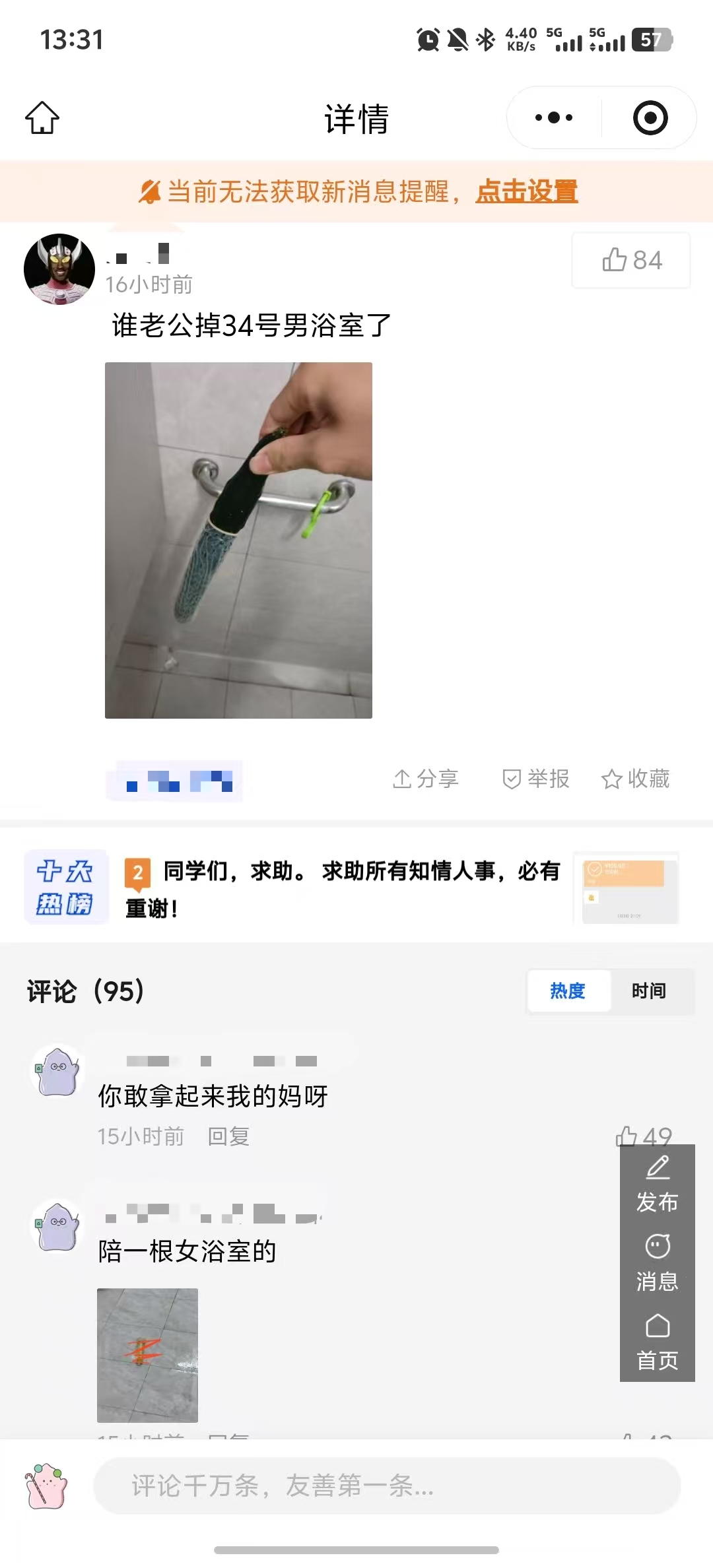Tap the 点击设置 notification link
This screenshot has height=1568, width=713.
(x=527, y=191)
